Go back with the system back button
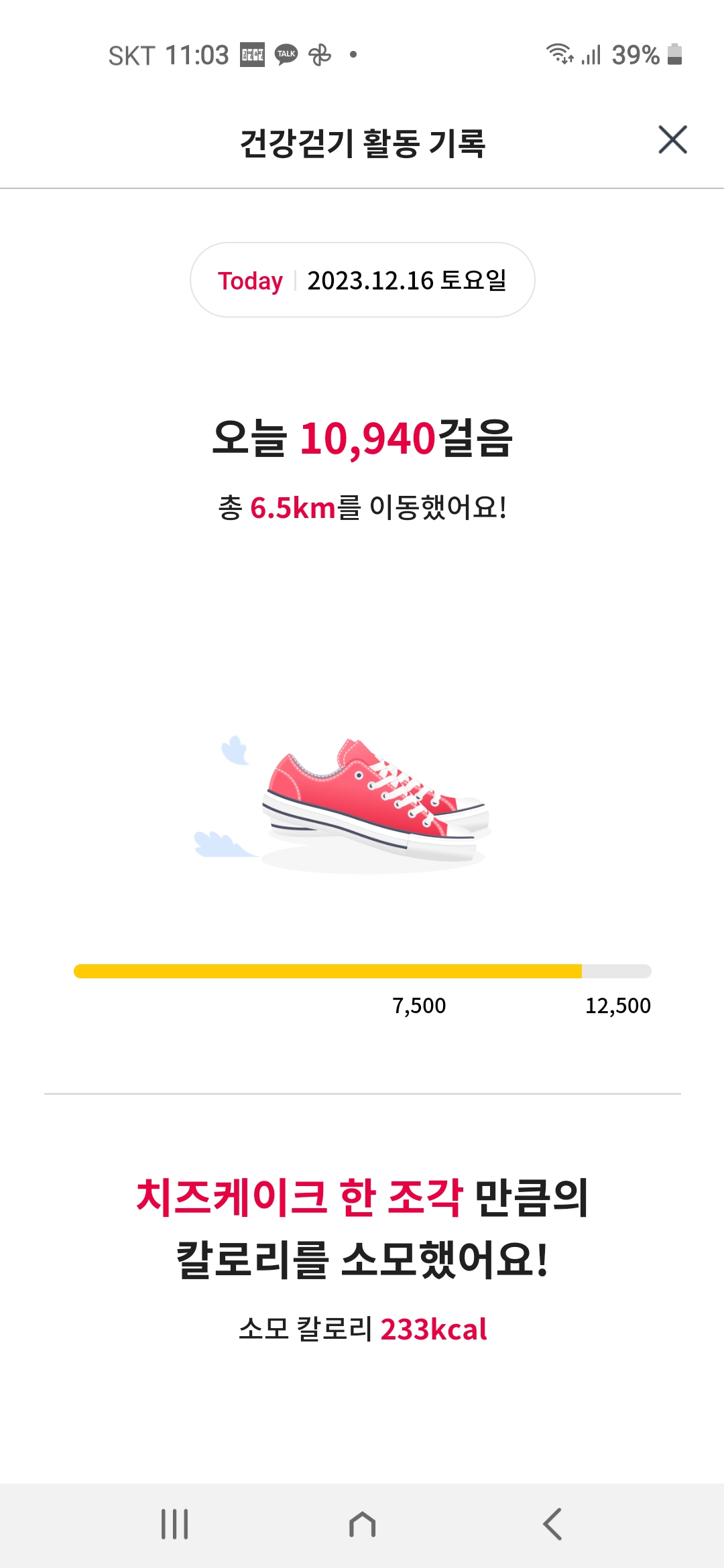Image resolution: width=724 pixels, height=1568 pixels. (552, 1524)
